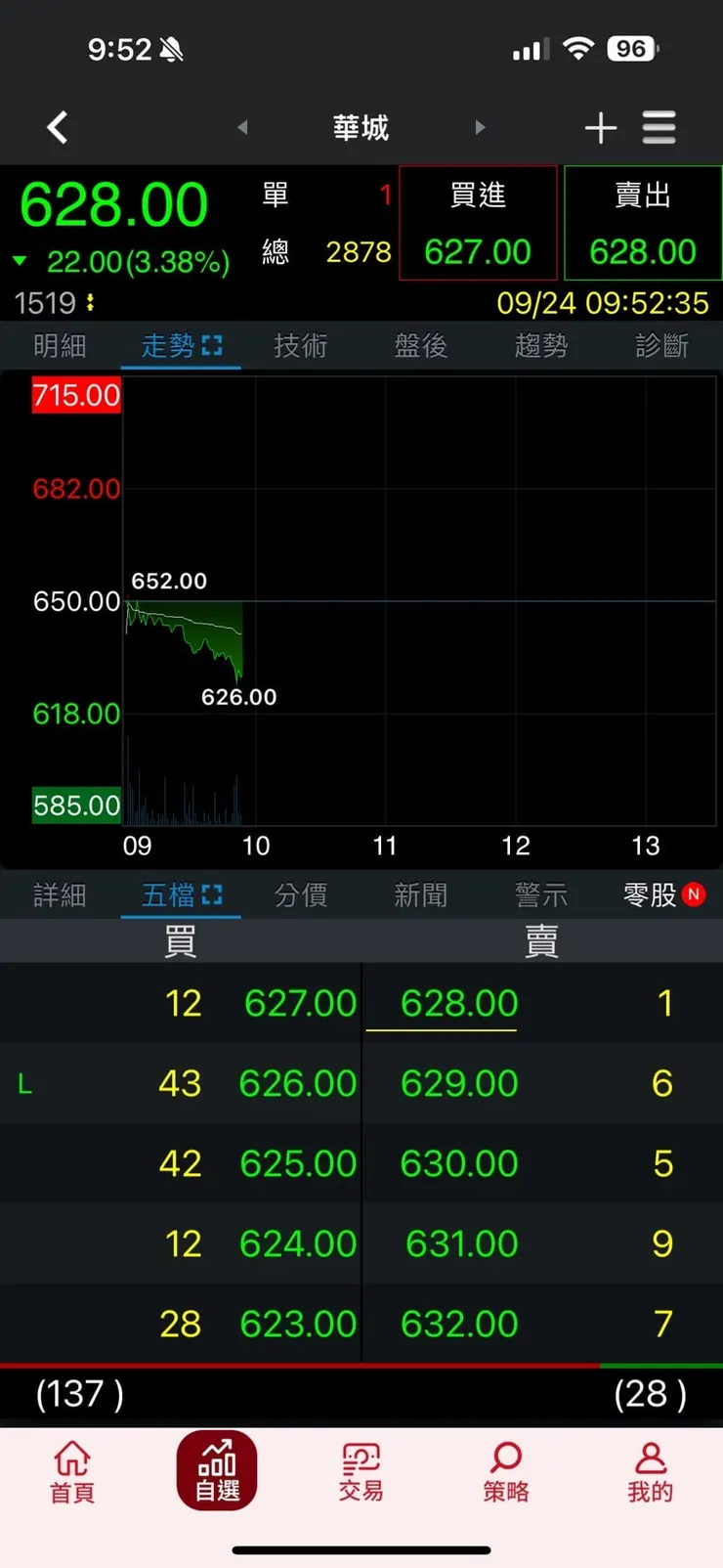Show the 分價 tab

[300, 895]
